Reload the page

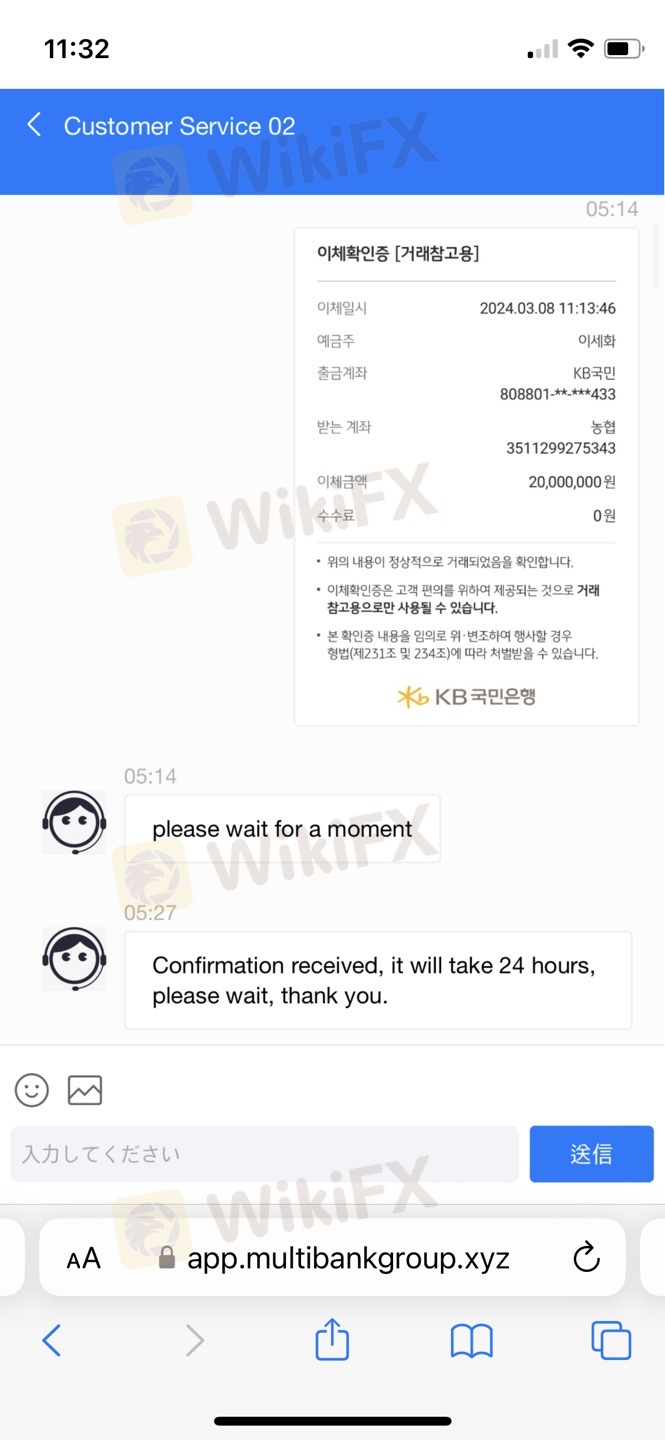[x=585, y=1258]
